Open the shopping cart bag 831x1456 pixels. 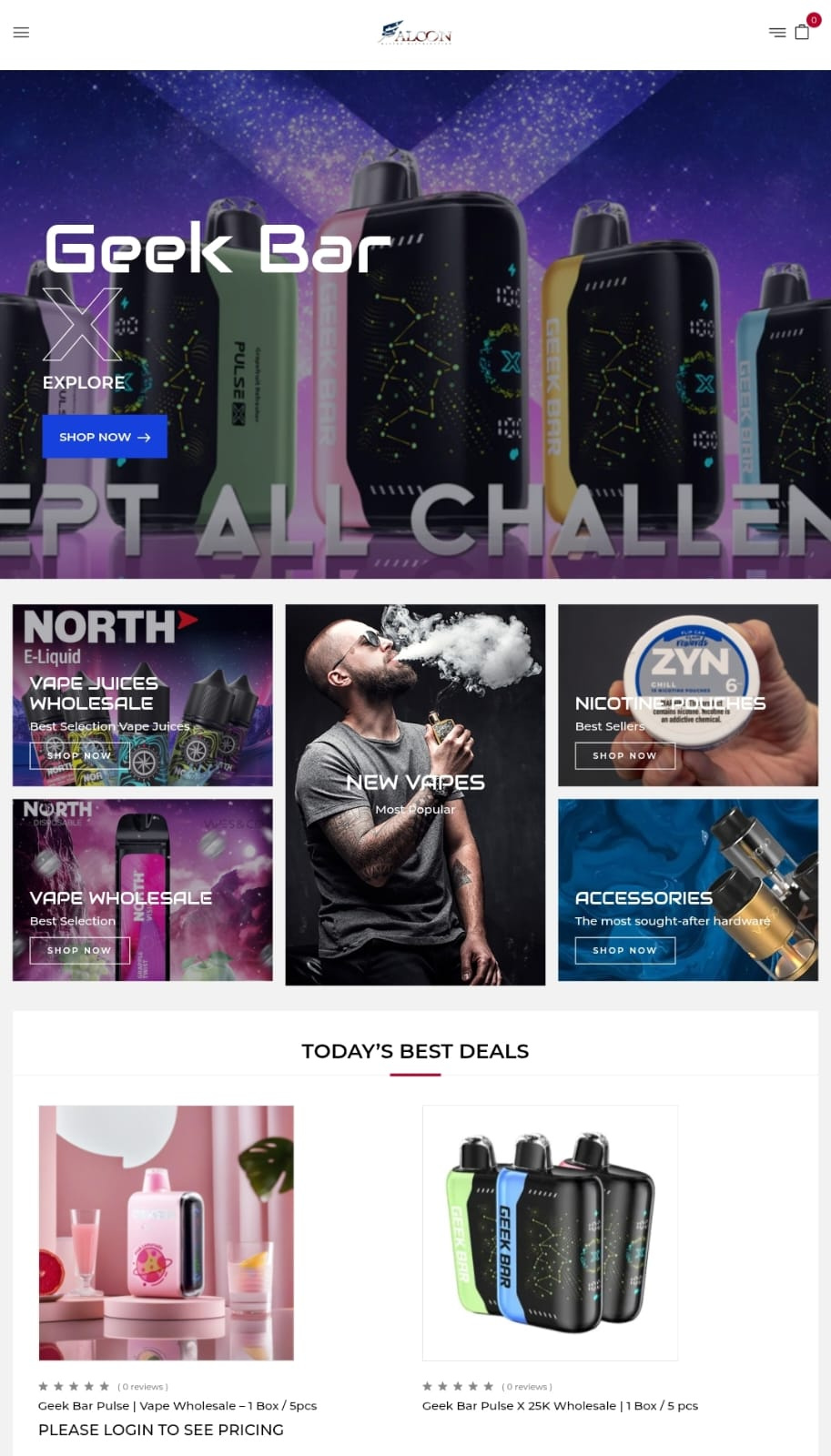coord(802,32)
